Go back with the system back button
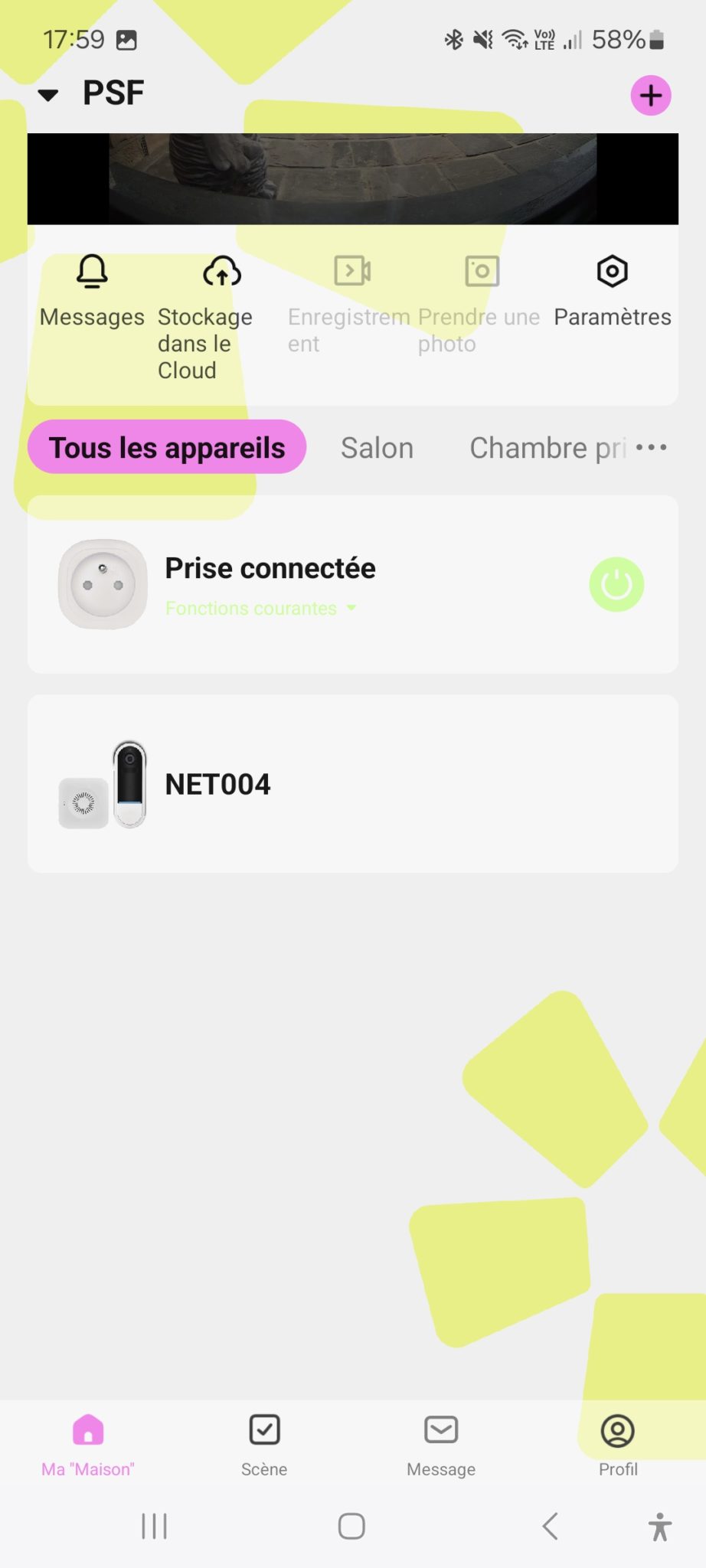This screenshot has height=1568, width=706. click(x=550, y=1526)
